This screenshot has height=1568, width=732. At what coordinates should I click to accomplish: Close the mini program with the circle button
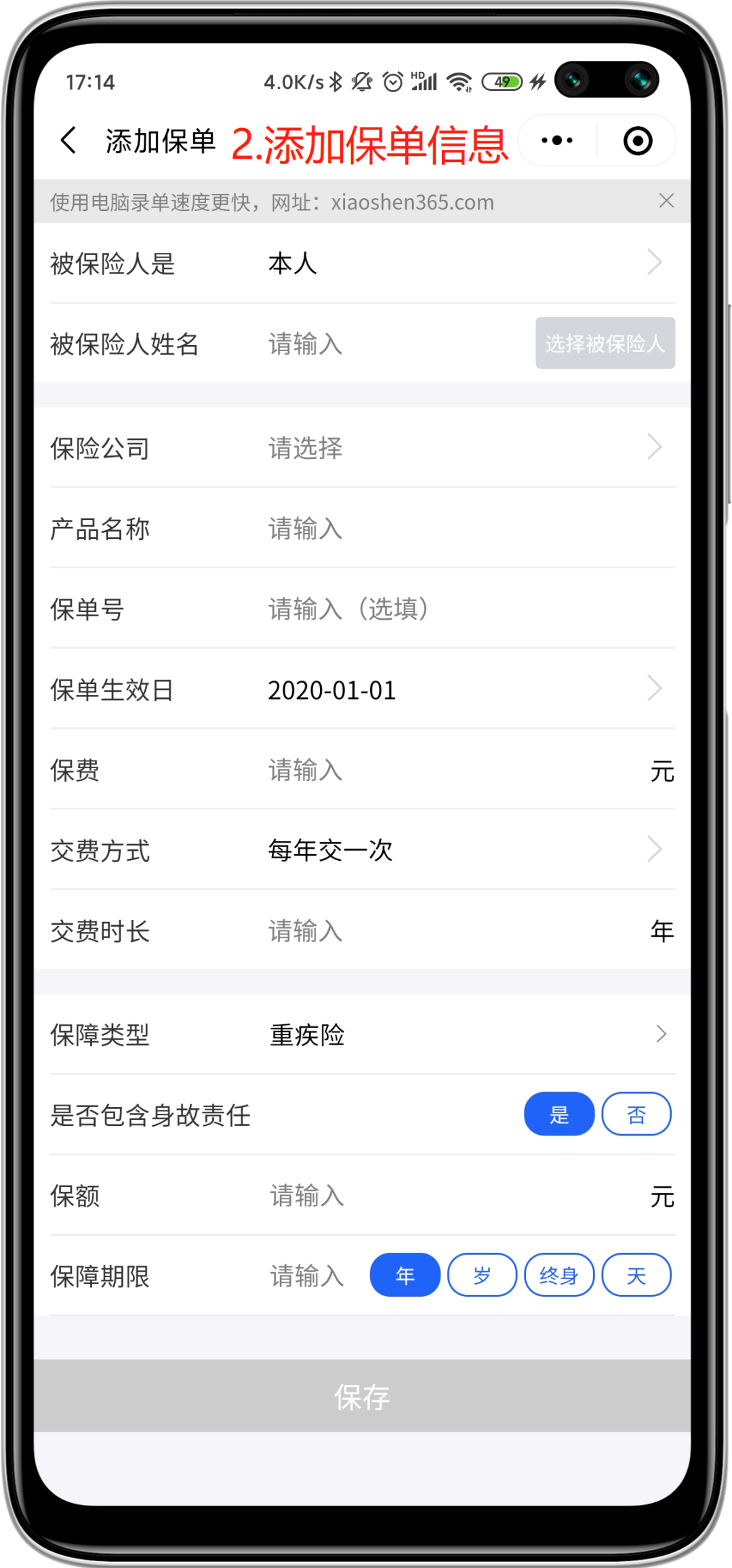(637, 141)
